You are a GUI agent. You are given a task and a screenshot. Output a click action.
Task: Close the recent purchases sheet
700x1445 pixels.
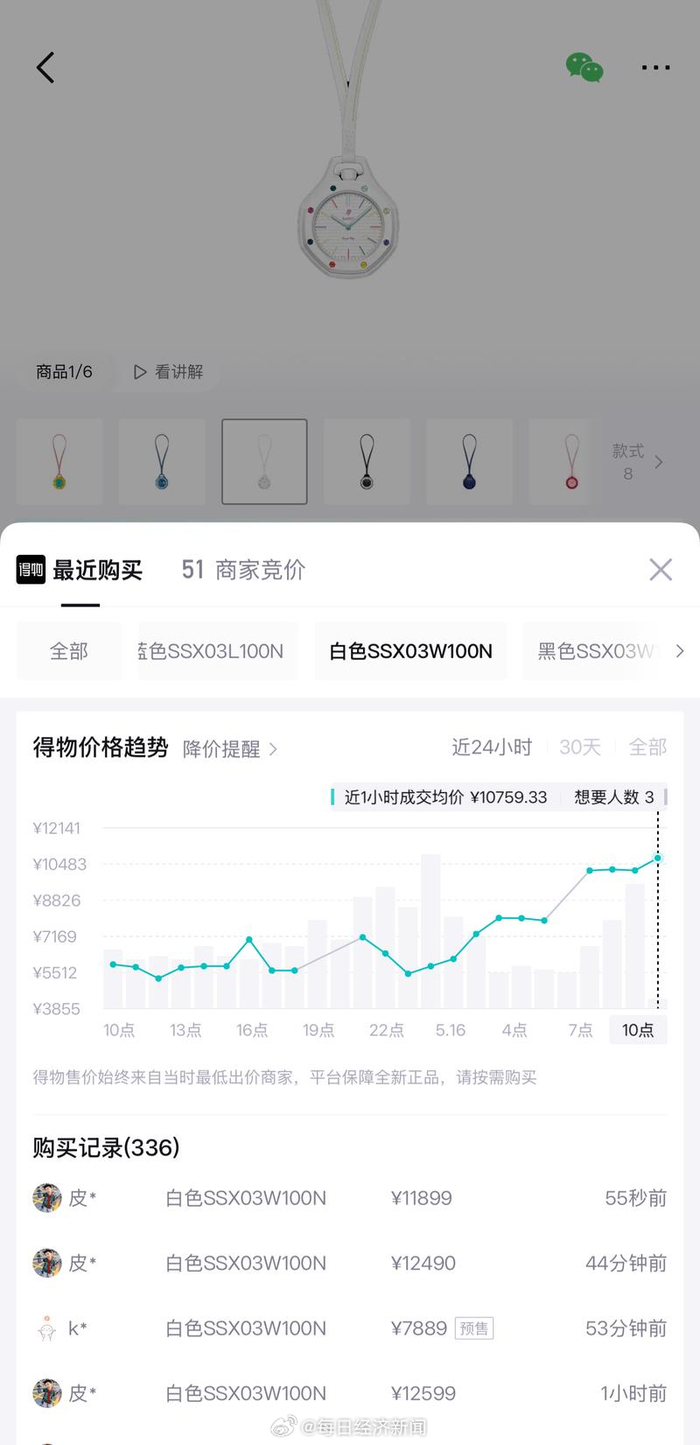[x=660, y=570]
